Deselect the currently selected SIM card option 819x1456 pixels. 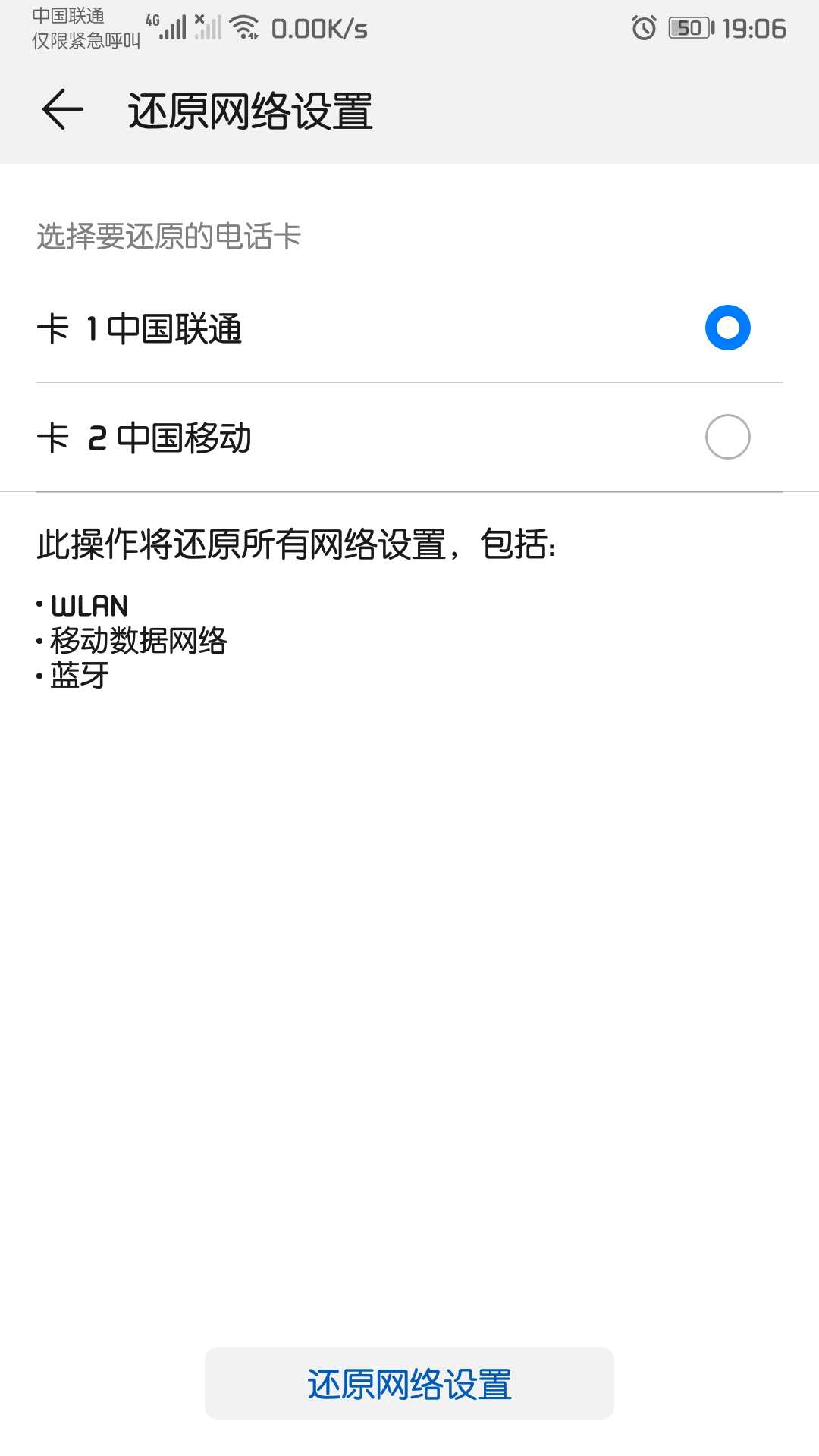(x=726, y=328)
